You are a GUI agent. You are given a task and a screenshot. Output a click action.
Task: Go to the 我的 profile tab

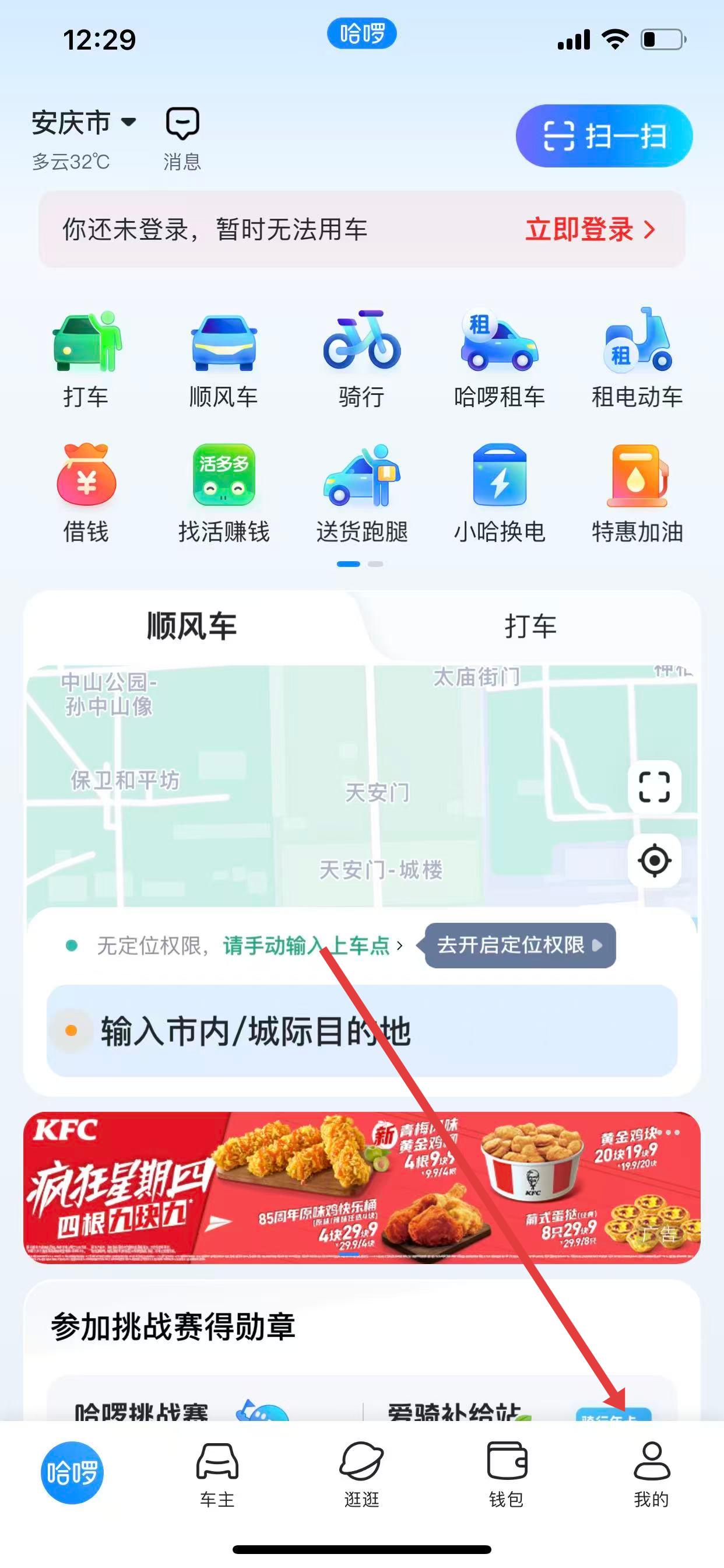(x=651, y=1473)
